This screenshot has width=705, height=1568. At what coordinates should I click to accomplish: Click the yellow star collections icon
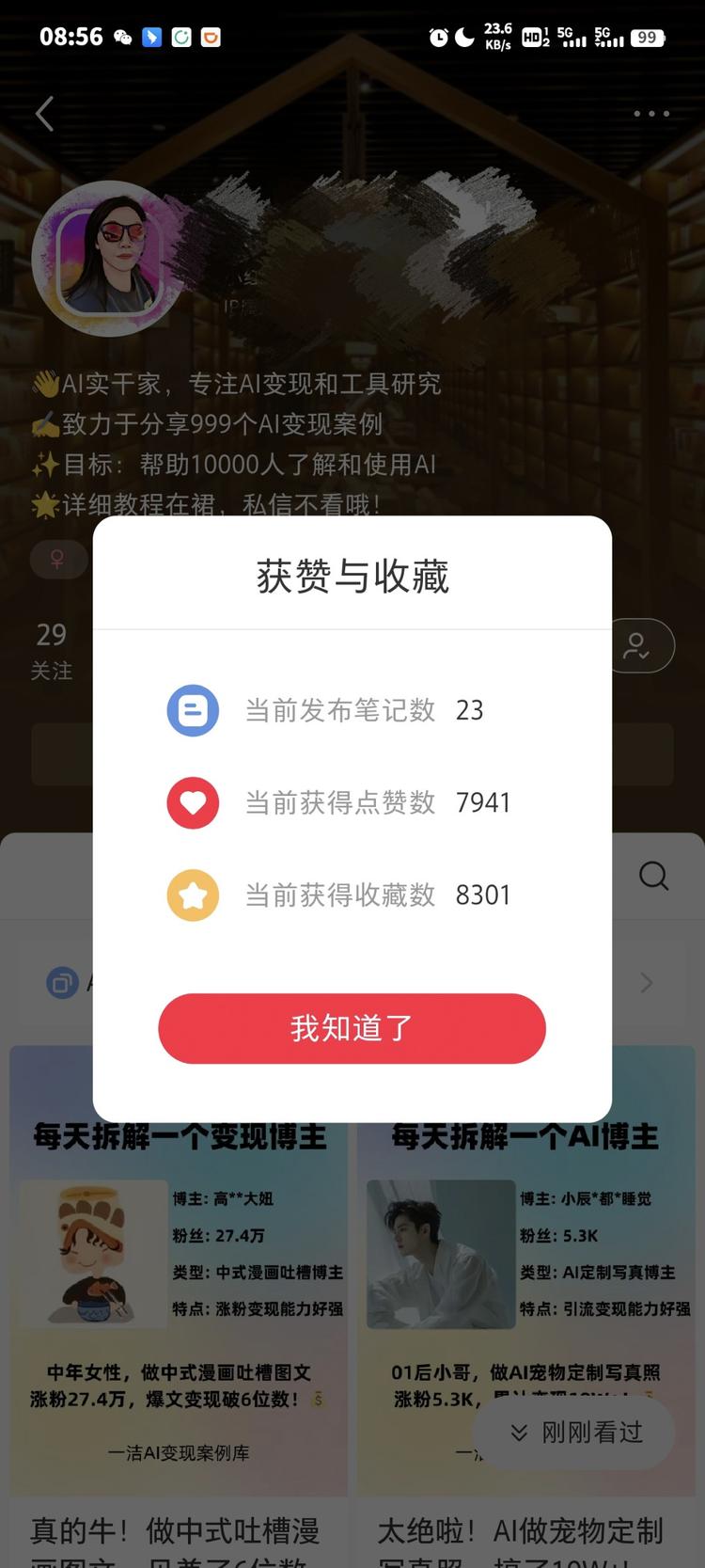[x=193, y=895]
